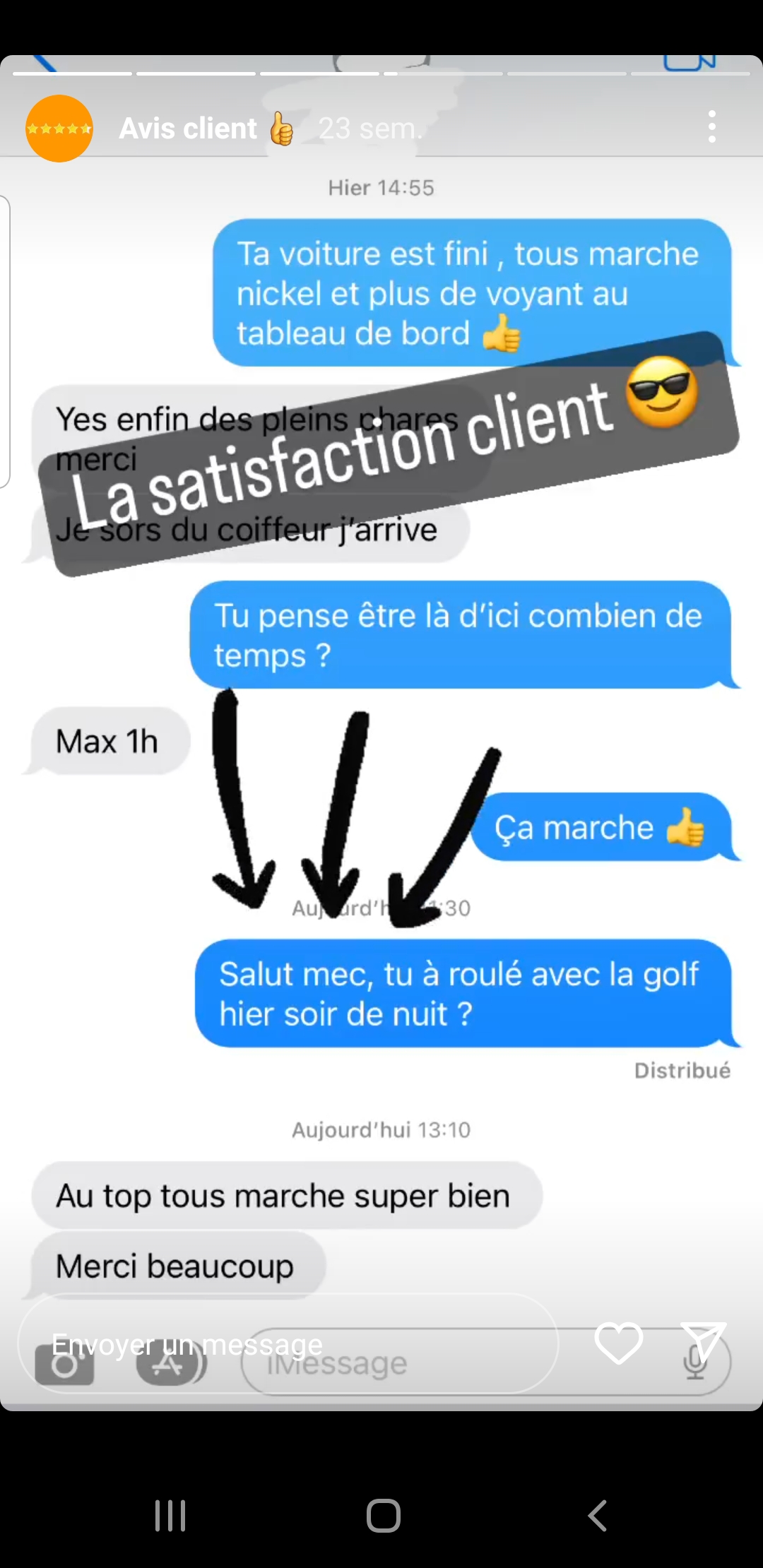Share the story via the paper plane

[704, 1343]
